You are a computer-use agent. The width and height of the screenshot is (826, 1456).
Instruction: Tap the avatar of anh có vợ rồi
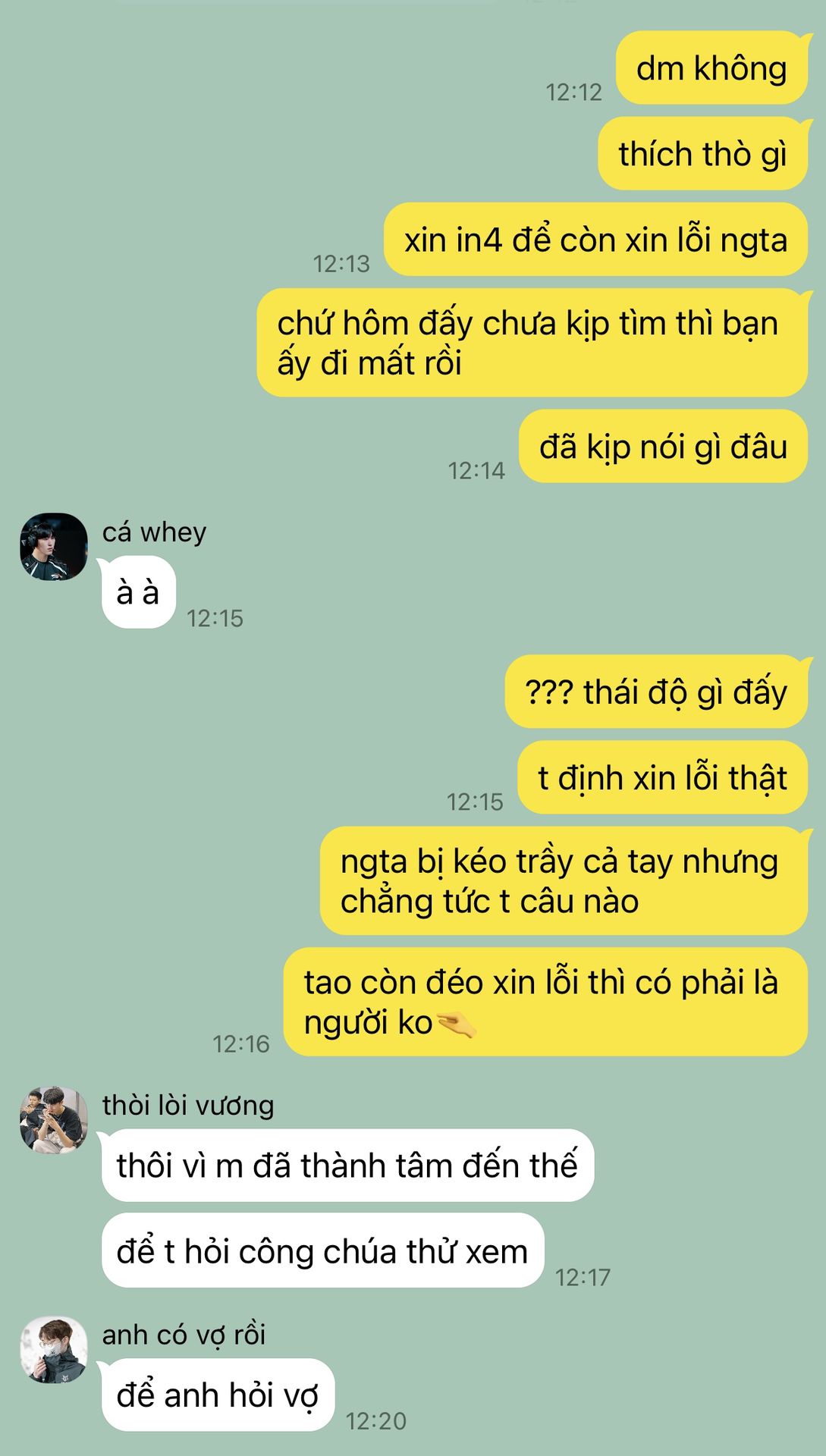point(53,1349)
